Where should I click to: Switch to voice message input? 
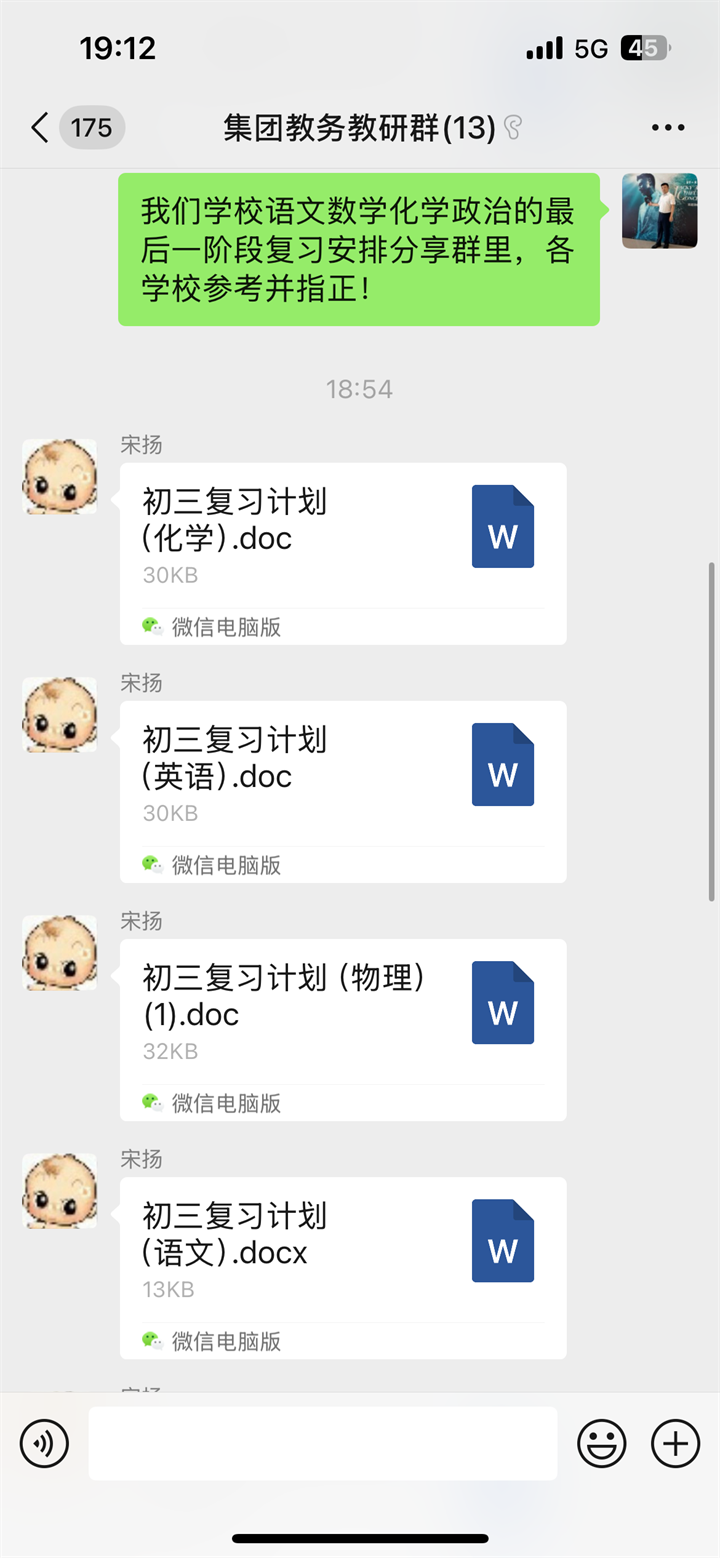pos(44,1443)
